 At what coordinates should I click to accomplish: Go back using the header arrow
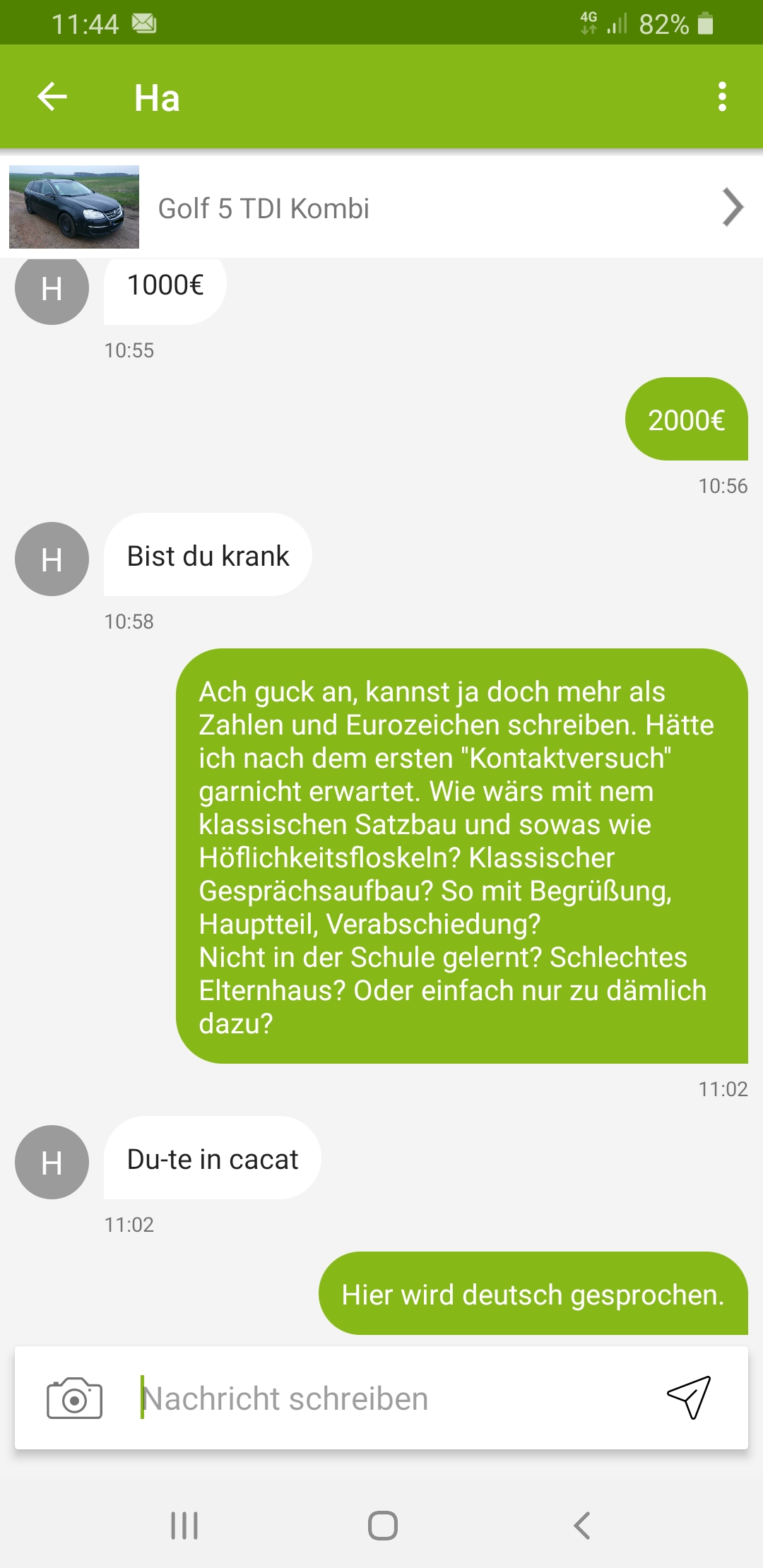point(52,97)
